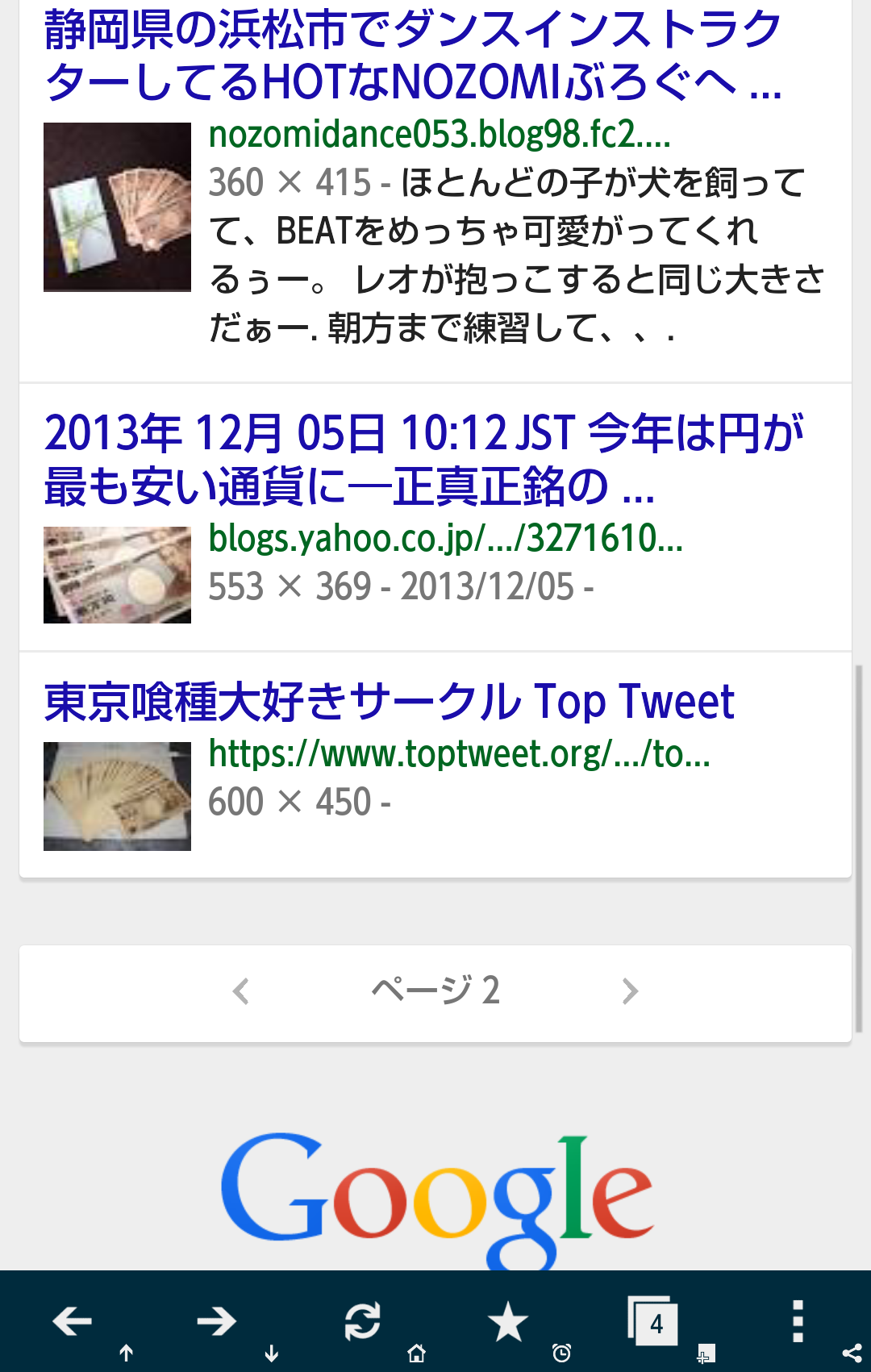The width and height of the screenshot is (871, 1372).
Task: Go to the next results page
Action: [x=630, y=991]
